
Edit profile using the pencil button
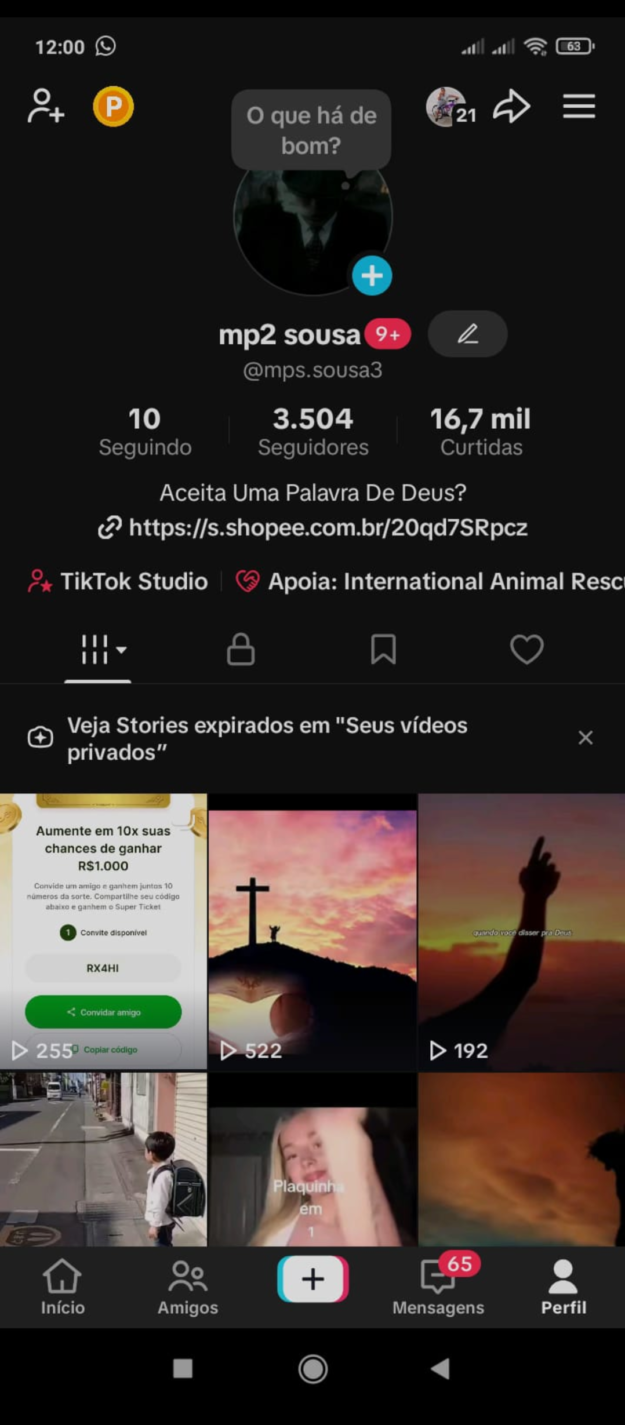pos(467,334)
